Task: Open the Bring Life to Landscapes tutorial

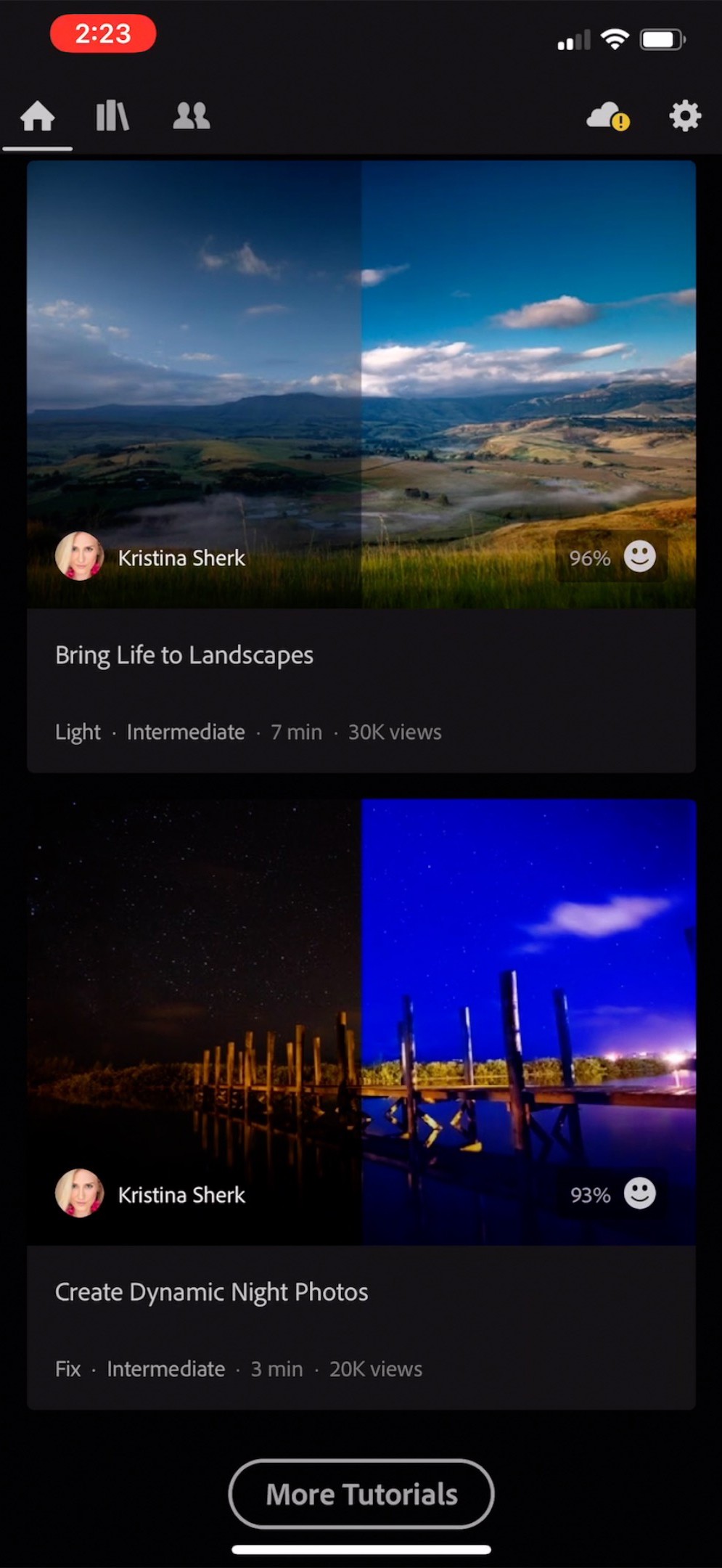Action: [x=361, y=465]
